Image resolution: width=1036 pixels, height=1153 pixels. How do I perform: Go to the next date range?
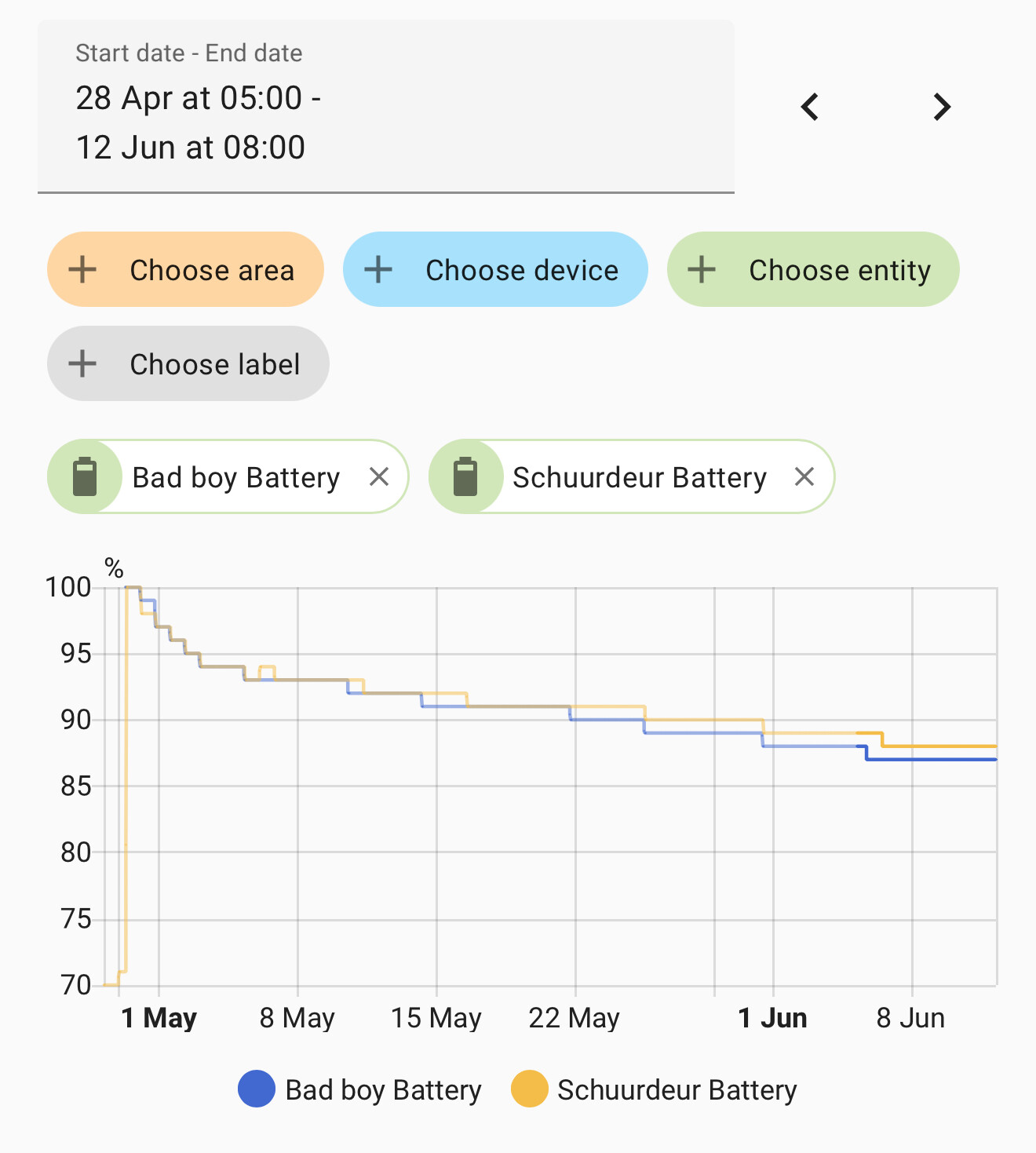[x=942, y=107]
